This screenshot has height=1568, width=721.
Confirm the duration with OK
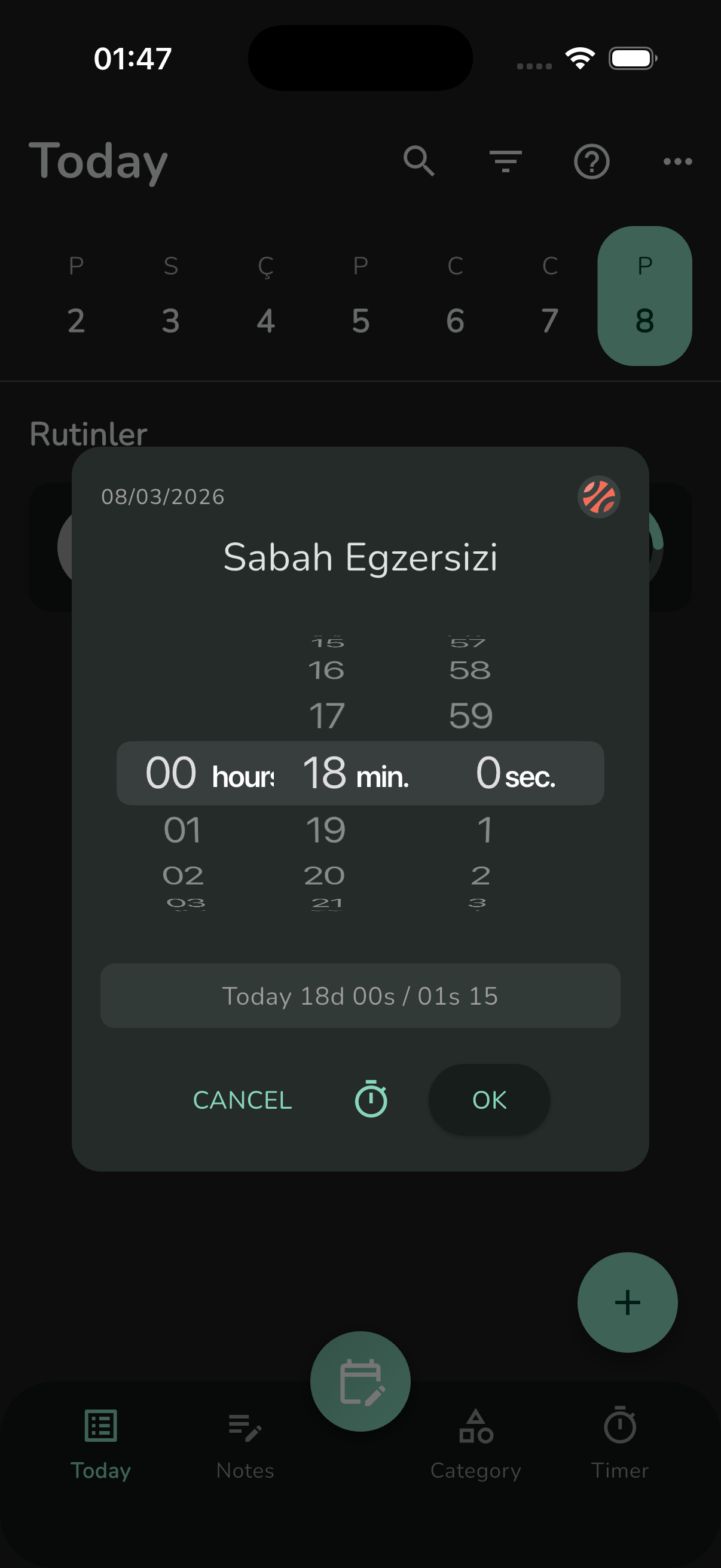488,1100
